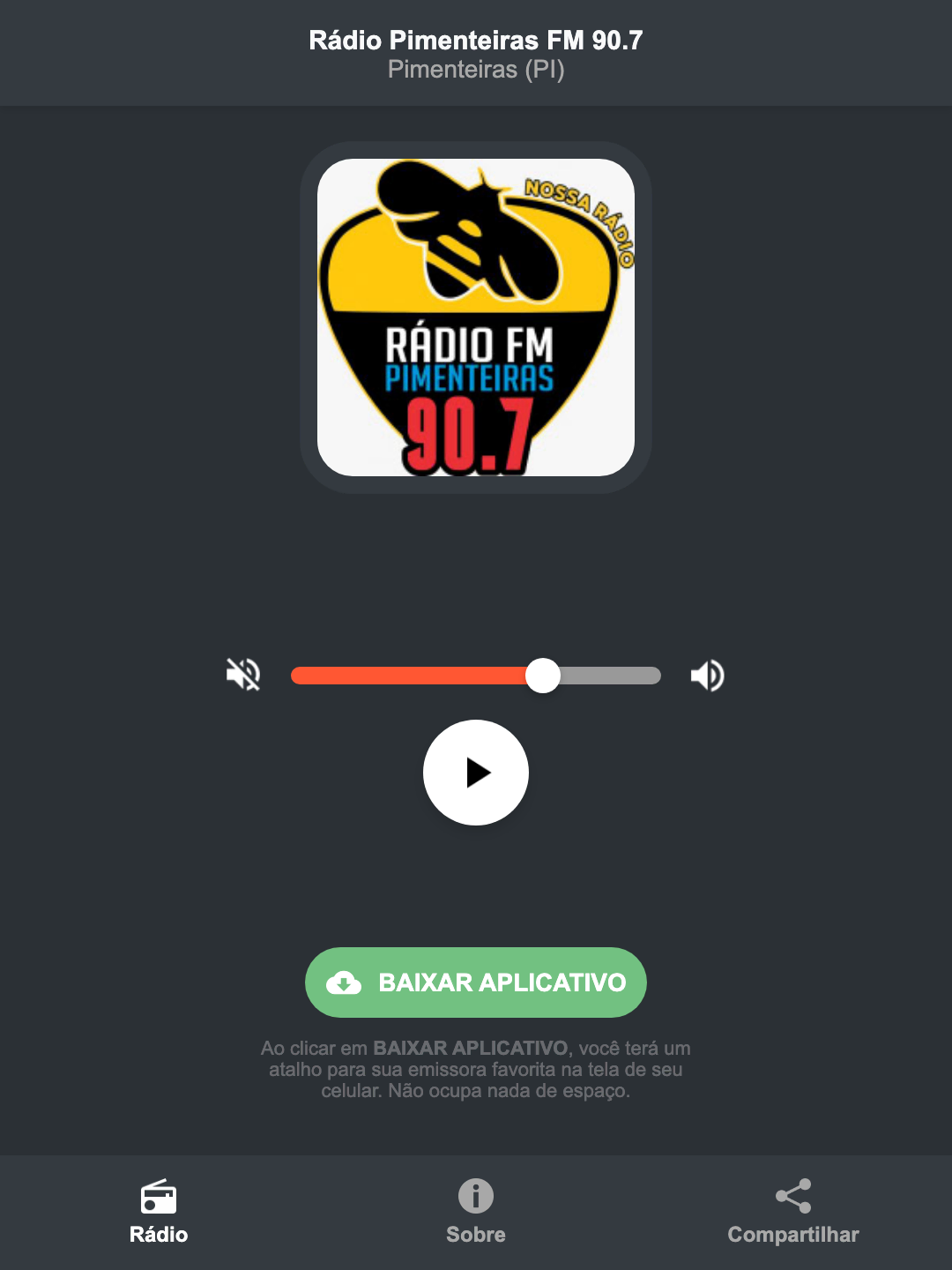
Task: Toggle playback with the play button
Action: pos(475,773)
